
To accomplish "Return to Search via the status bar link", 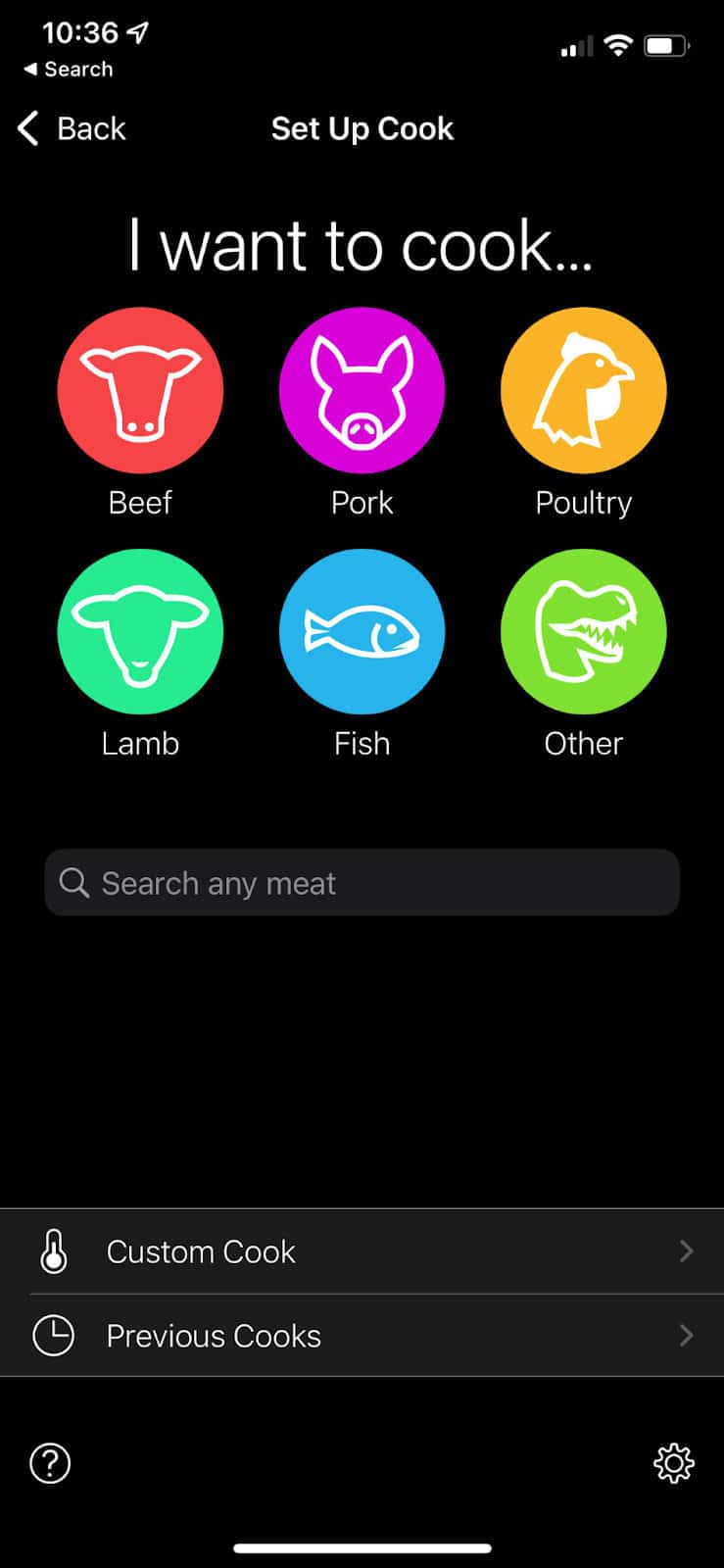I will 66,69.
